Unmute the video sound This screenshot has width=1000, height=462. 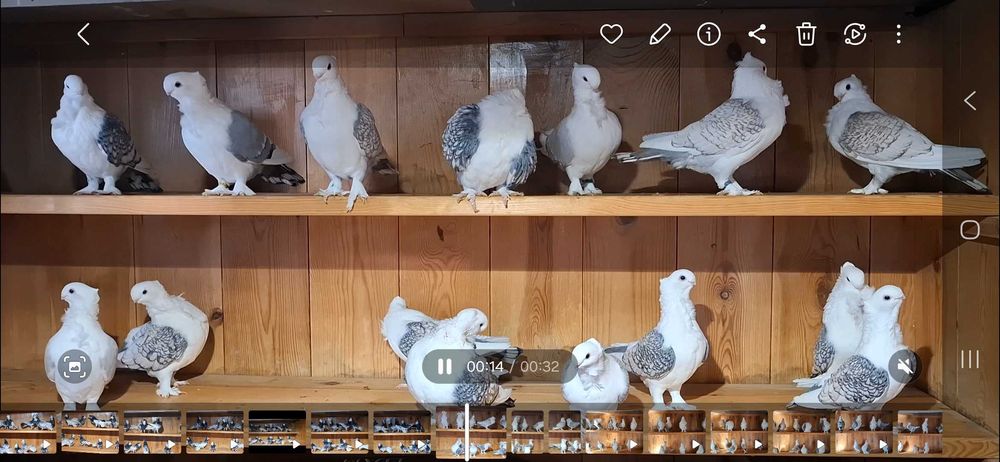[x=904, y=366]
